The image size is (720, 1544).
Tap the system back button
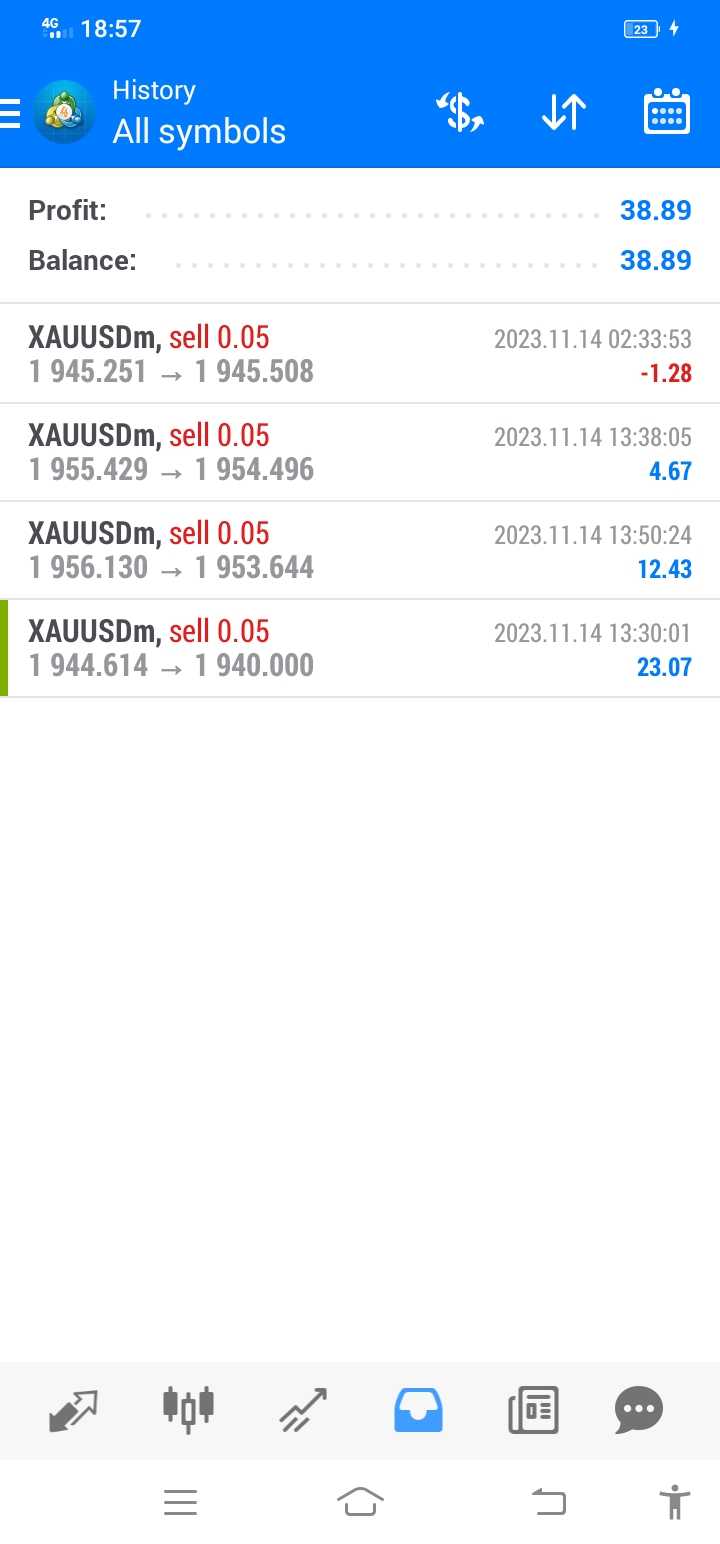pos(548,1502)
